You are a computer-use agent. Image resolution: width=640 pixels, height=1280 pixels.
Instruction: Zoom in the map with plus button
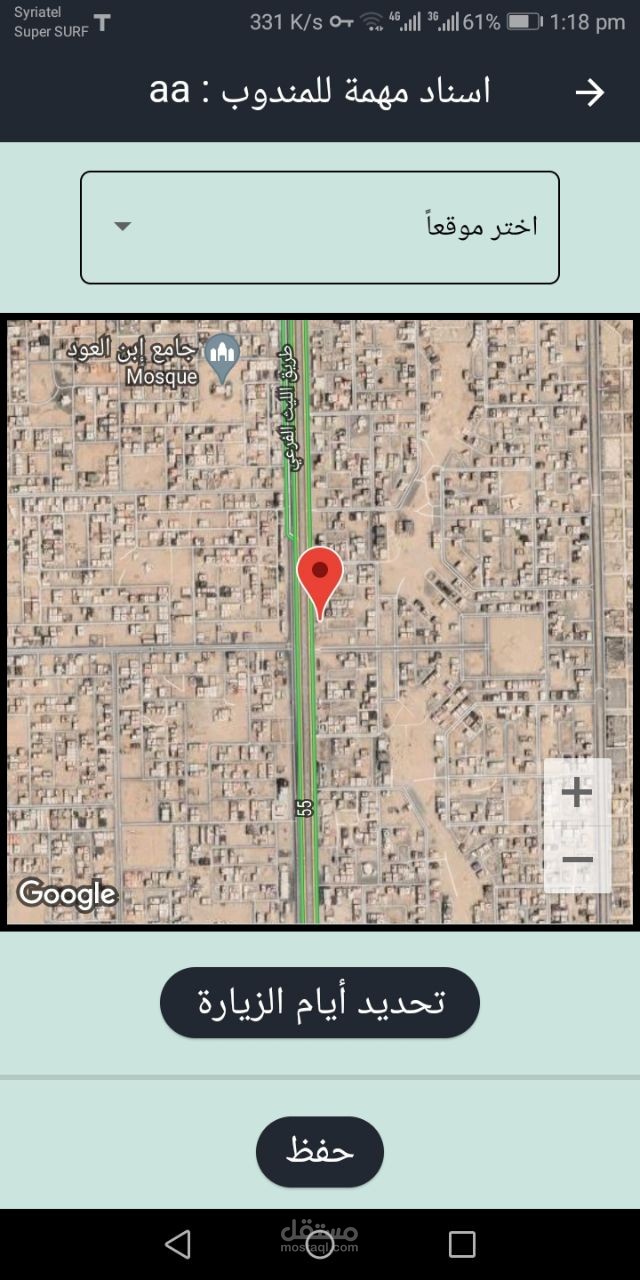[x=577, y=792]
